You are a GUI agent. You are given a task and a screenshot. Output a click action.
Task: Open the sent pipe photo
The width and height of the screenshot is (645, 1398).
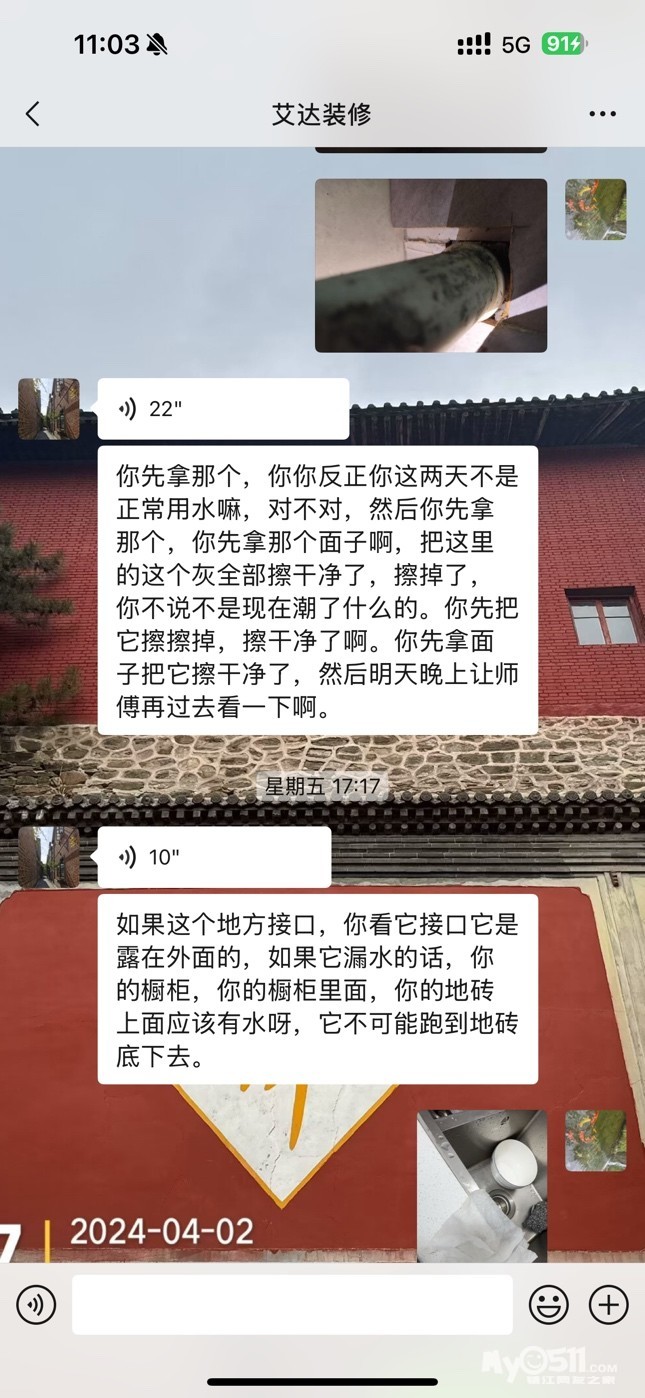(x=431, y=265)
